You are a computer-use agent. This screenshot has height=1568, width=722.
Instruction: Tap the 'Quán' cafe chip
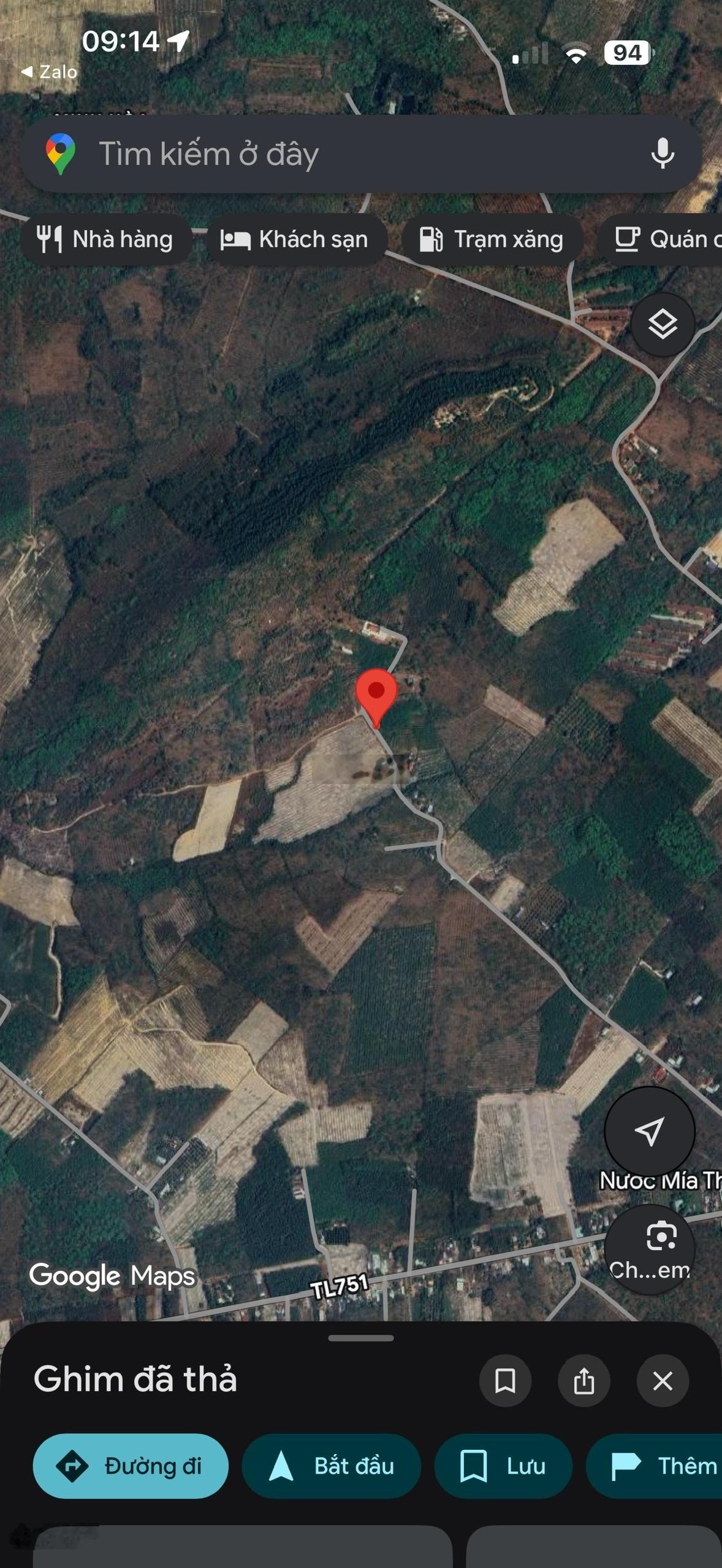click(665, 239)
